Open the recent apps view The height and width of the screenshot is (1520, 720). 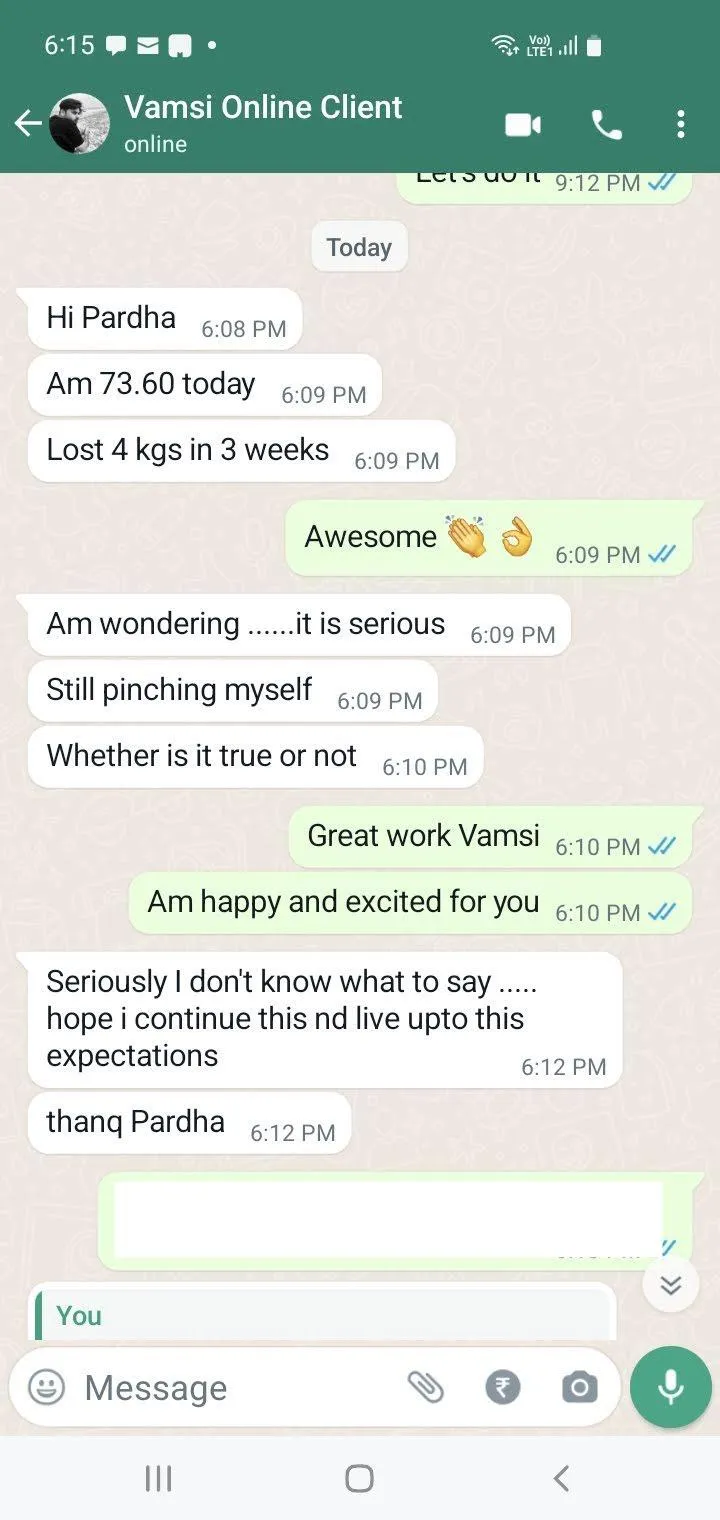(x=158, y=1478)
